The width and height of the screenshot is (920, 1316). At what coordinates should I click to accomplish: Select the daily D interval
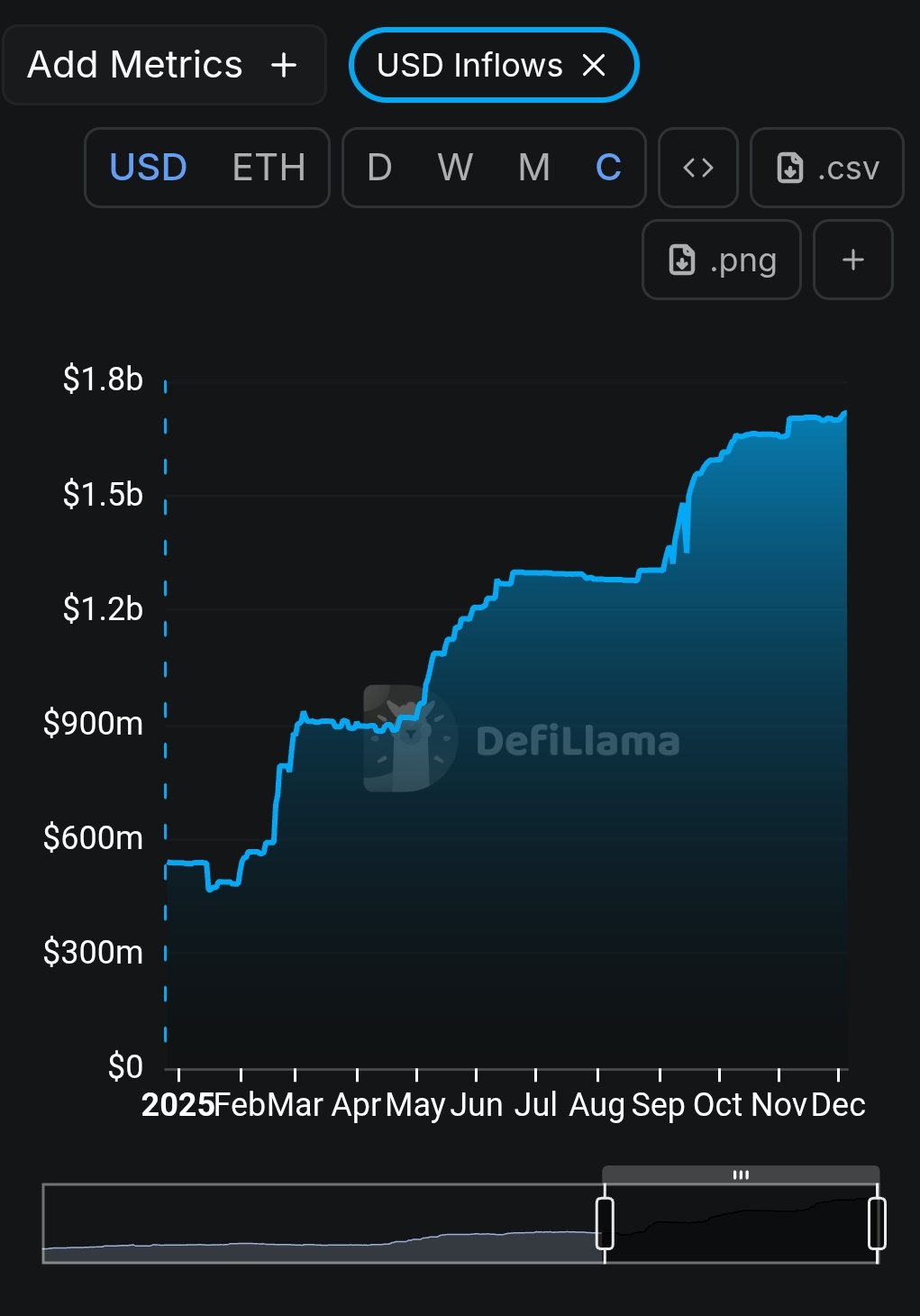pos(379,168)
